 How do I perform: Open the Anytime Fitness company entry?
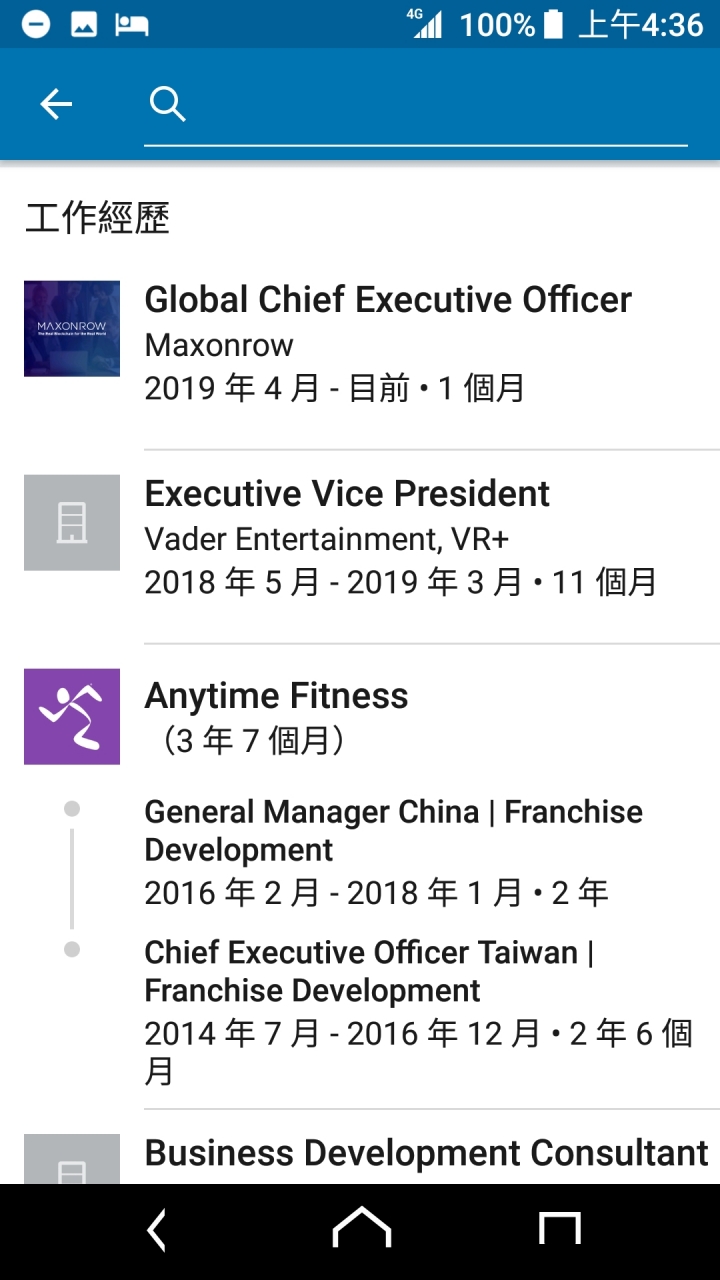point(360,717)
